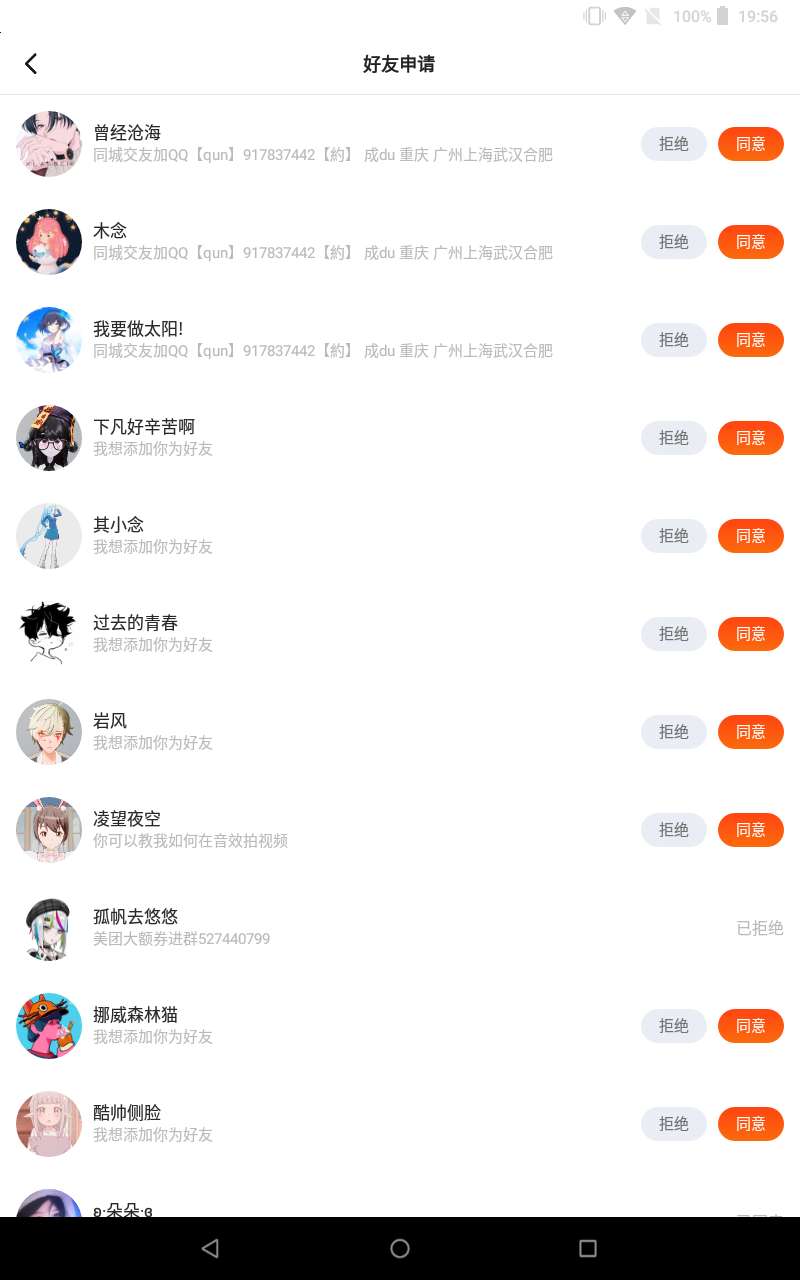
Task: Accept request from 下凡好辛苦啊
Action: (750, 438)
